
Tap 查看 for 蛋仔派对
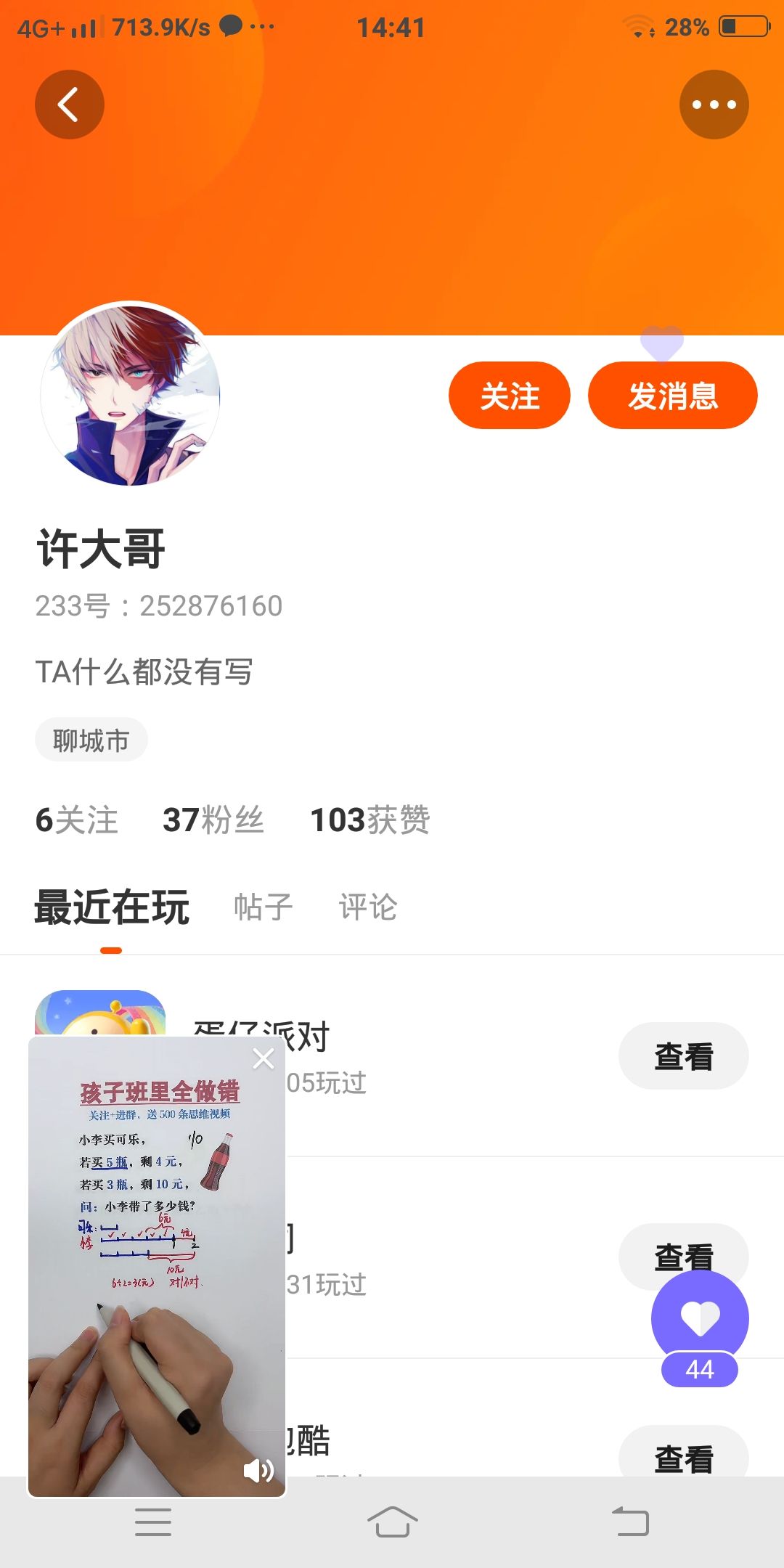[x=684, y=1056]
